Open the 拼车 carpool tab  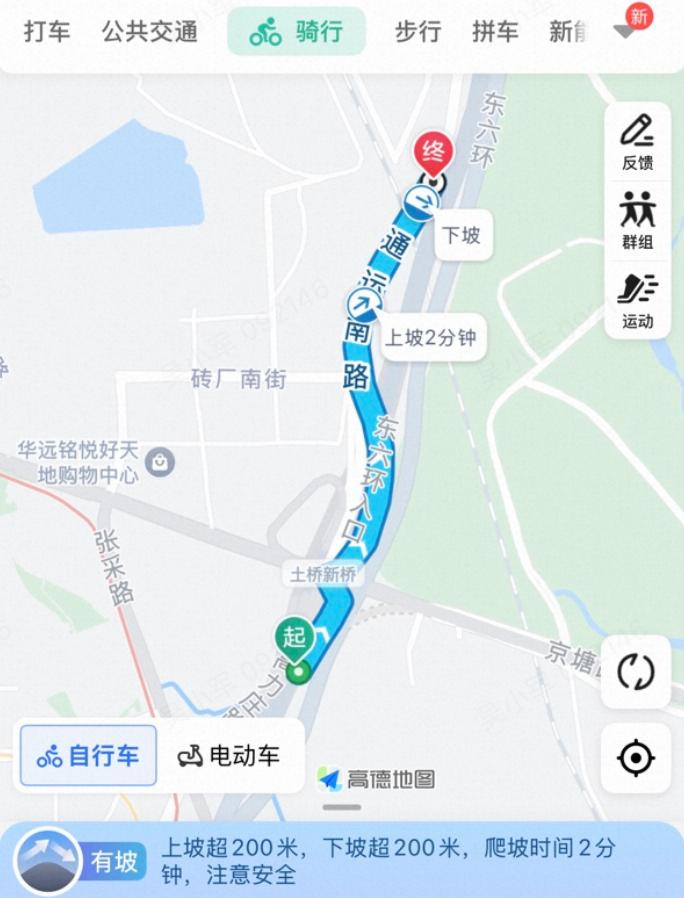point(495,31)
